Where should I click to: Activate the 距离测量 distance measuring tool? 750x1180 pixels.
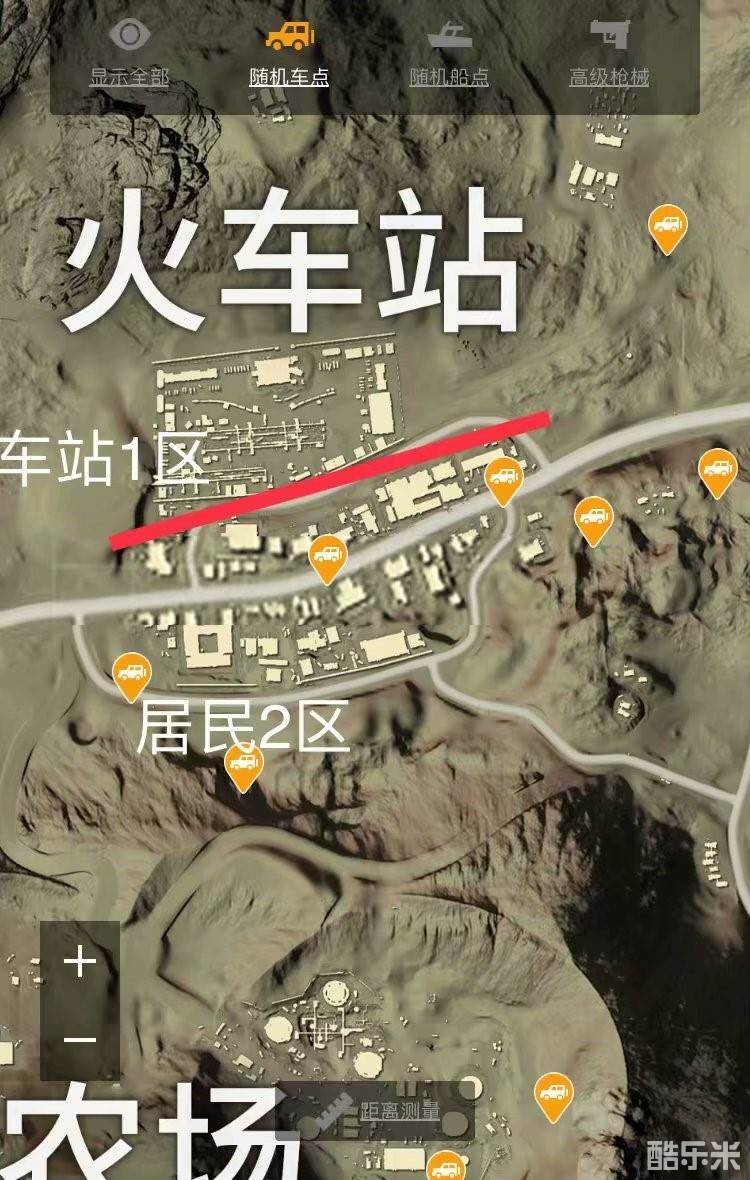pyautogui.click(x=376, y=1111)
